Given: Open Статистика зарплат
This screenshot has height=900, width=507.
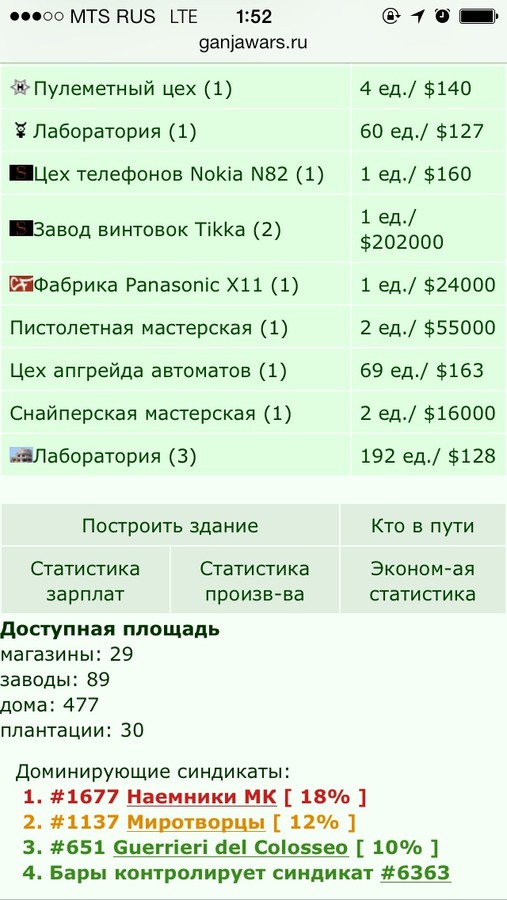Looking at the screenshot, I should point(85,581).
